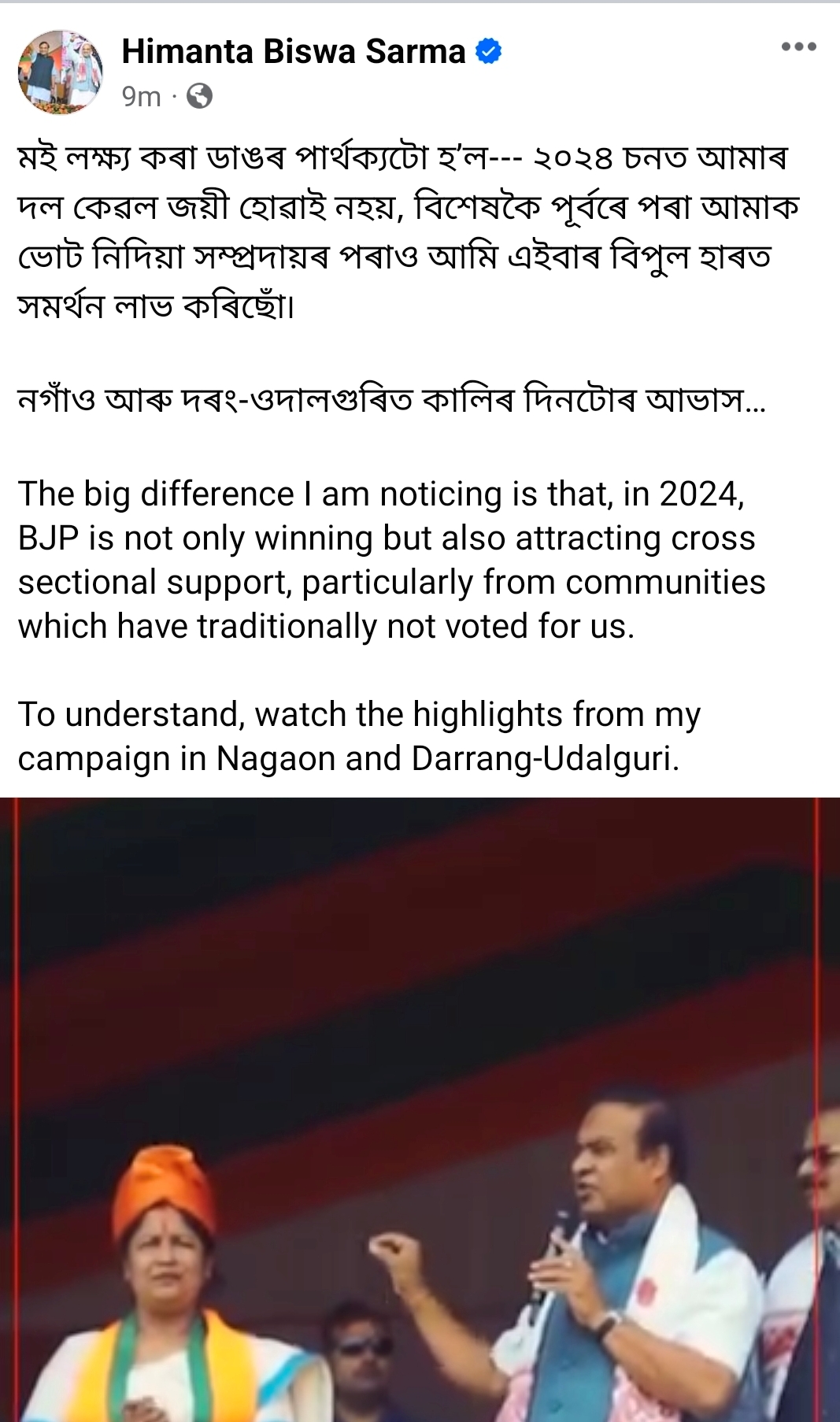Tap the Himanta Biswa Sarma name link
Screen dimensions: 840x1422
(x=293, y=52)
